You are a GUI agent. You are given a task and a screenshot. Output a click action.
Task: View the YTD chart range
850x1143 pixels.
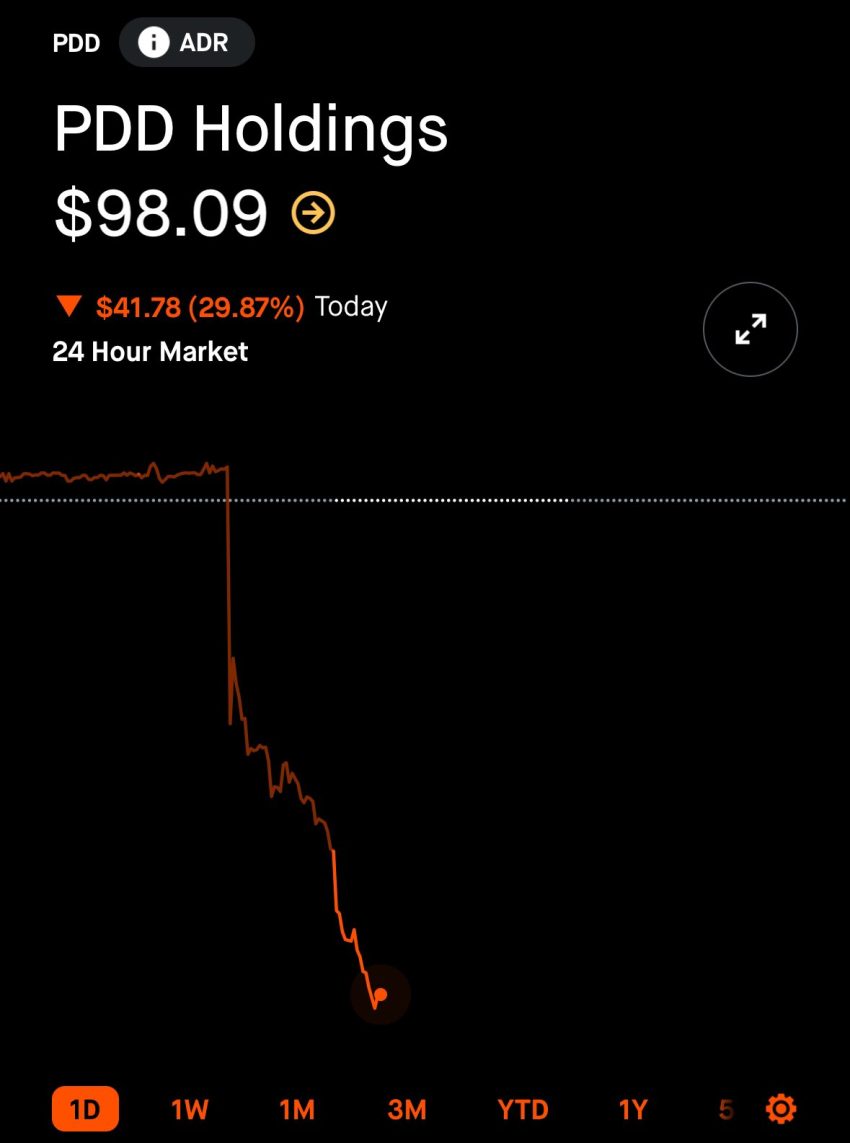click(523, 1109)
